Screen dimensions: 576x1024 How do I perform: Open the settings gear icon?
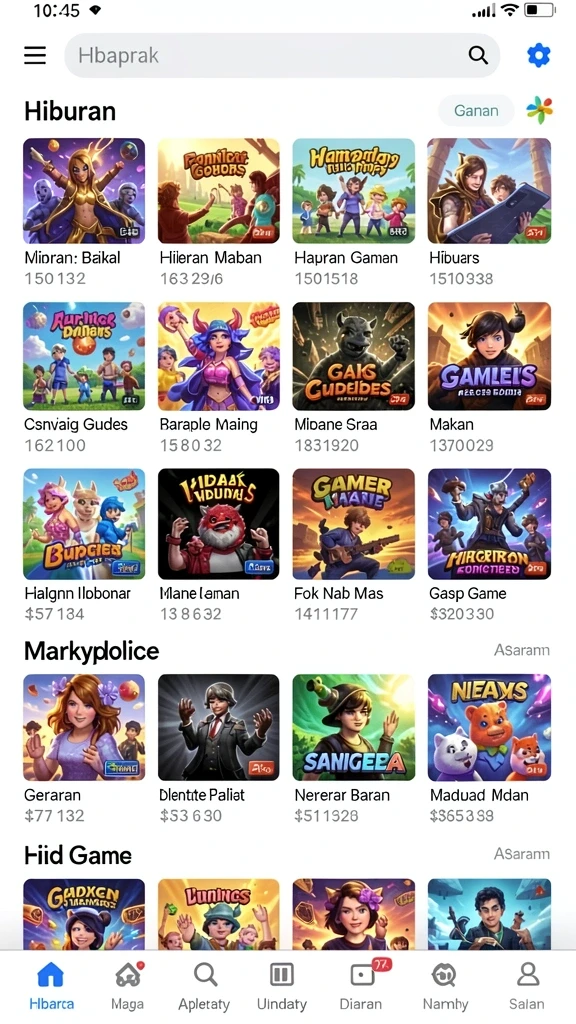coord(539,56)
